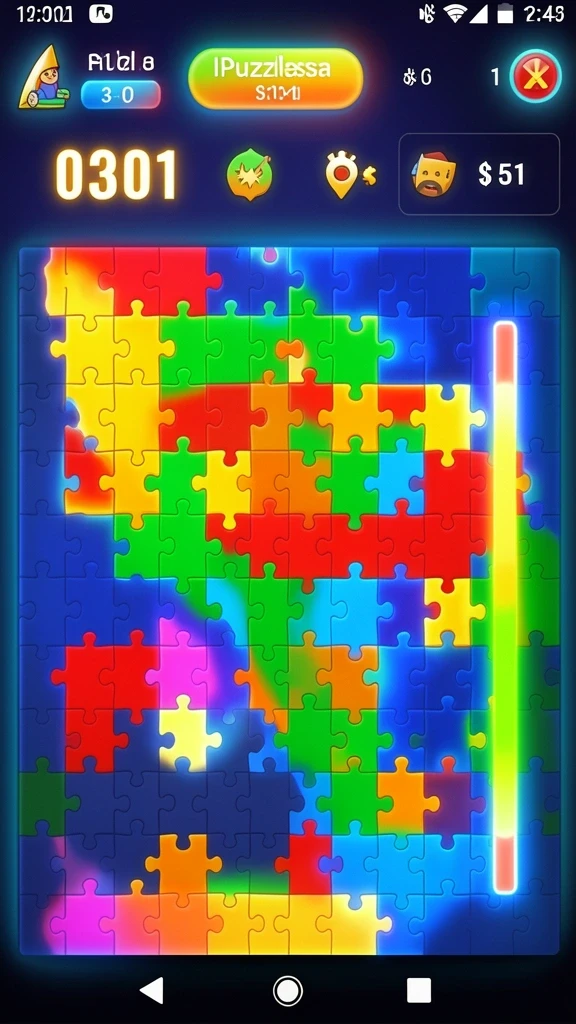The width and height of the screenshot is (576, 1024).
Task: Tap the rainbow IPuzzllassa button
Action: click(275, 78)
